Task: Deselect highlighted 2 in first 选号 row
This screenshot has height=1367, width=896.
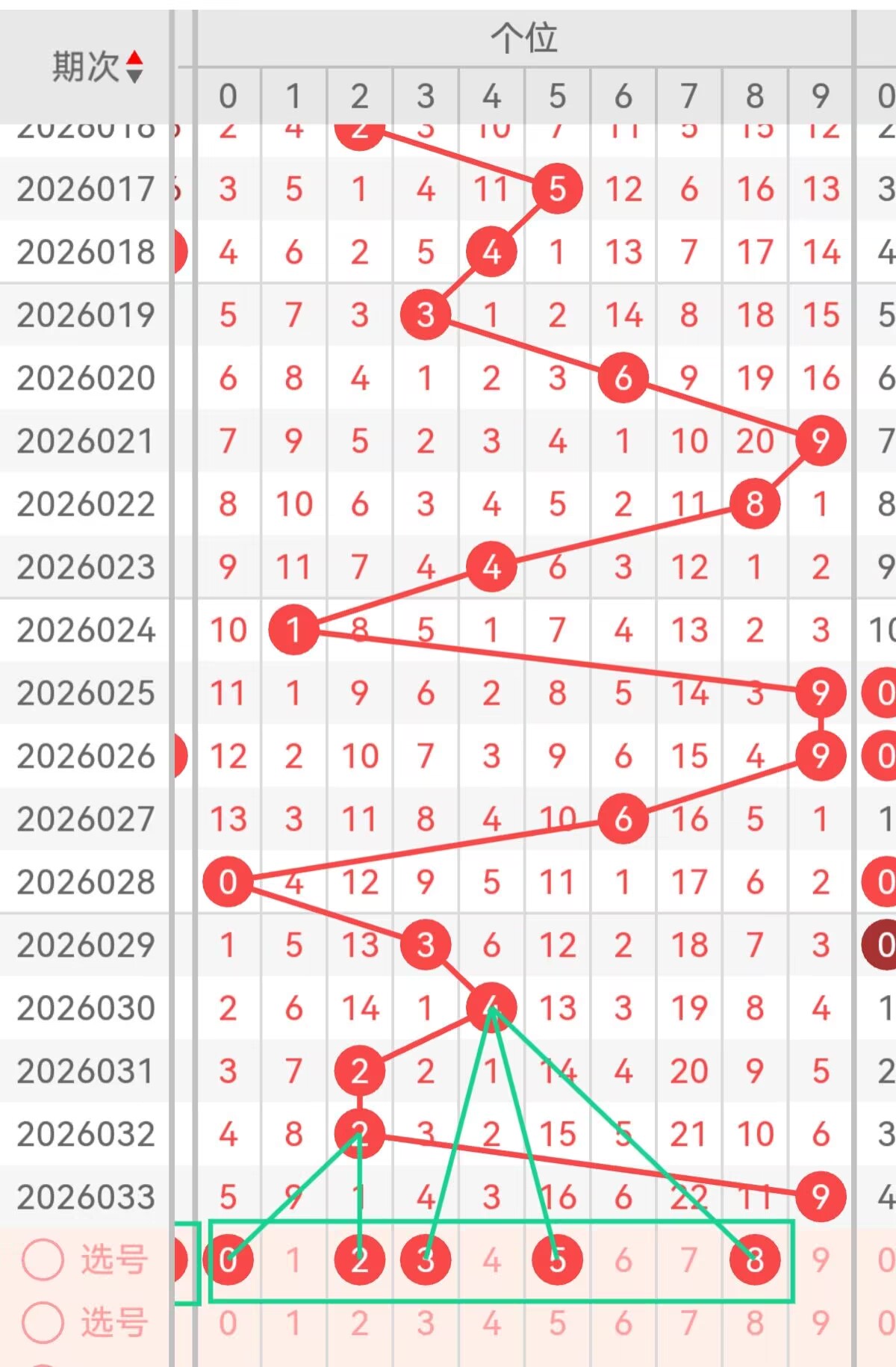Action: tap(360, 1260)
